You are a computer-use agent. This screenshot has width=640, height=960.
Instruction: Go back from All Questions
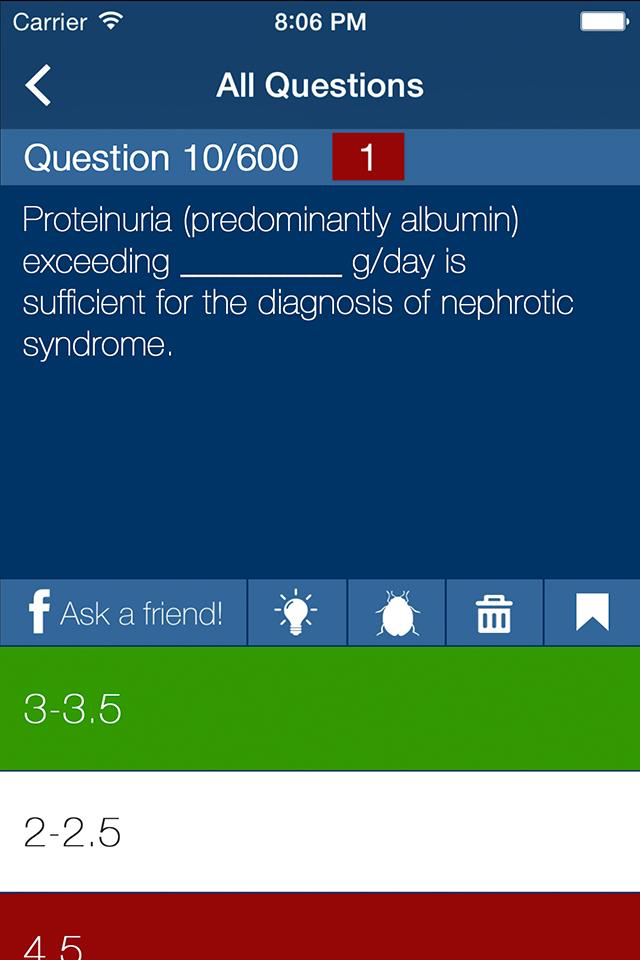click(x=38, y=85)
